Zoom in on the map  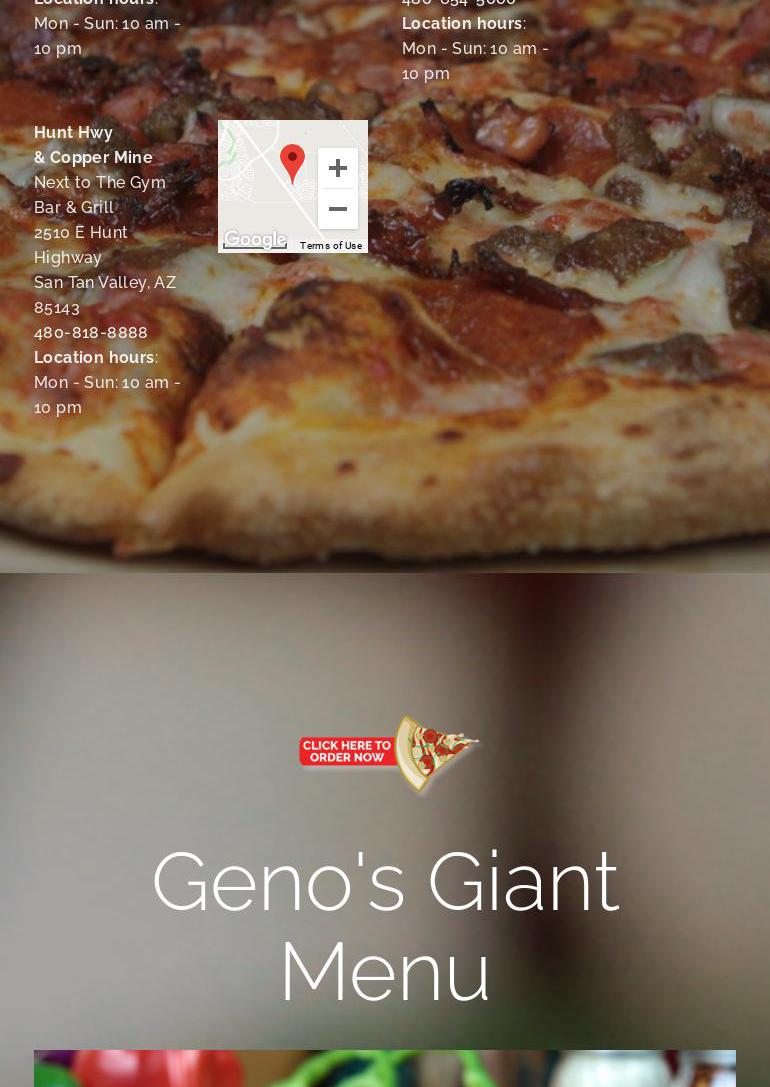[338, 168]
